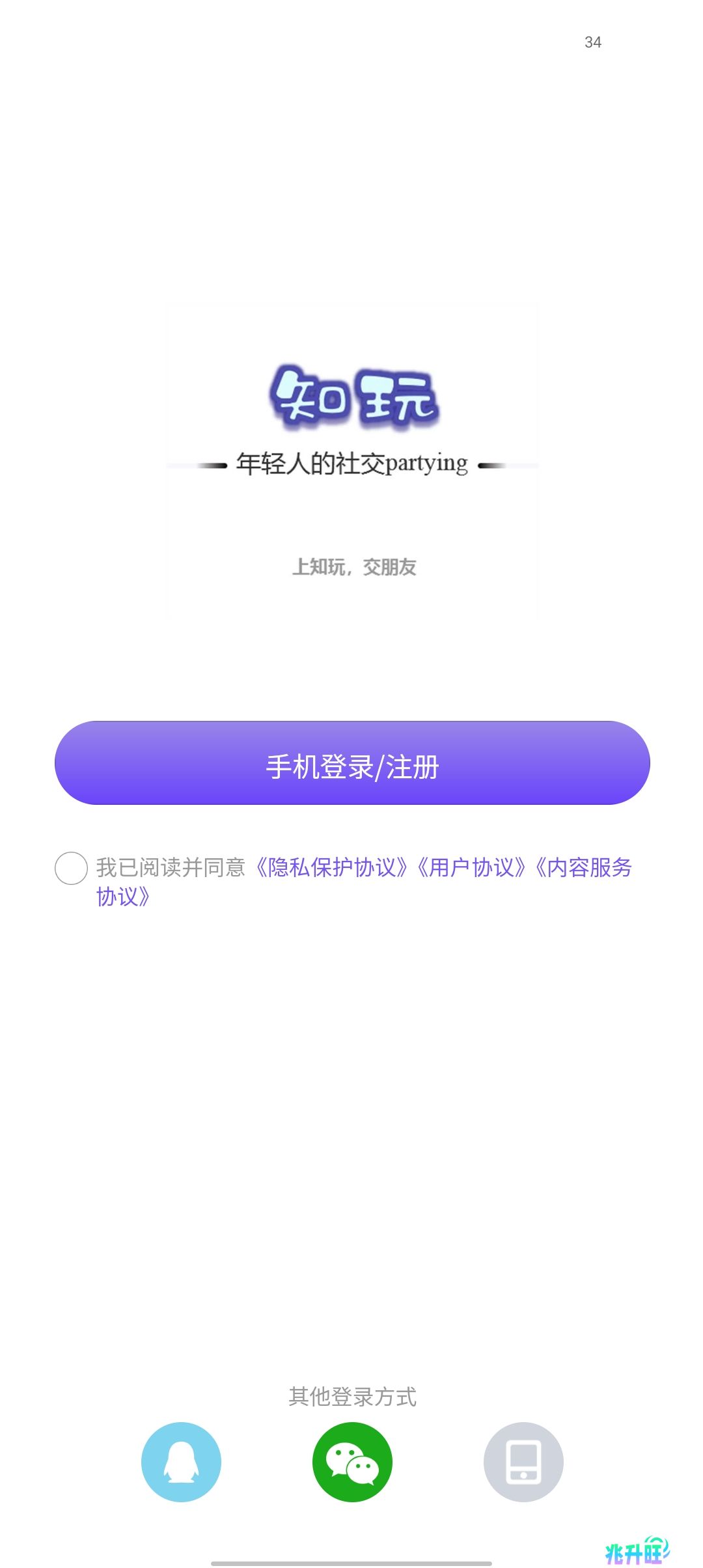Log in with the QQ penguin icon

point(181,1462)
